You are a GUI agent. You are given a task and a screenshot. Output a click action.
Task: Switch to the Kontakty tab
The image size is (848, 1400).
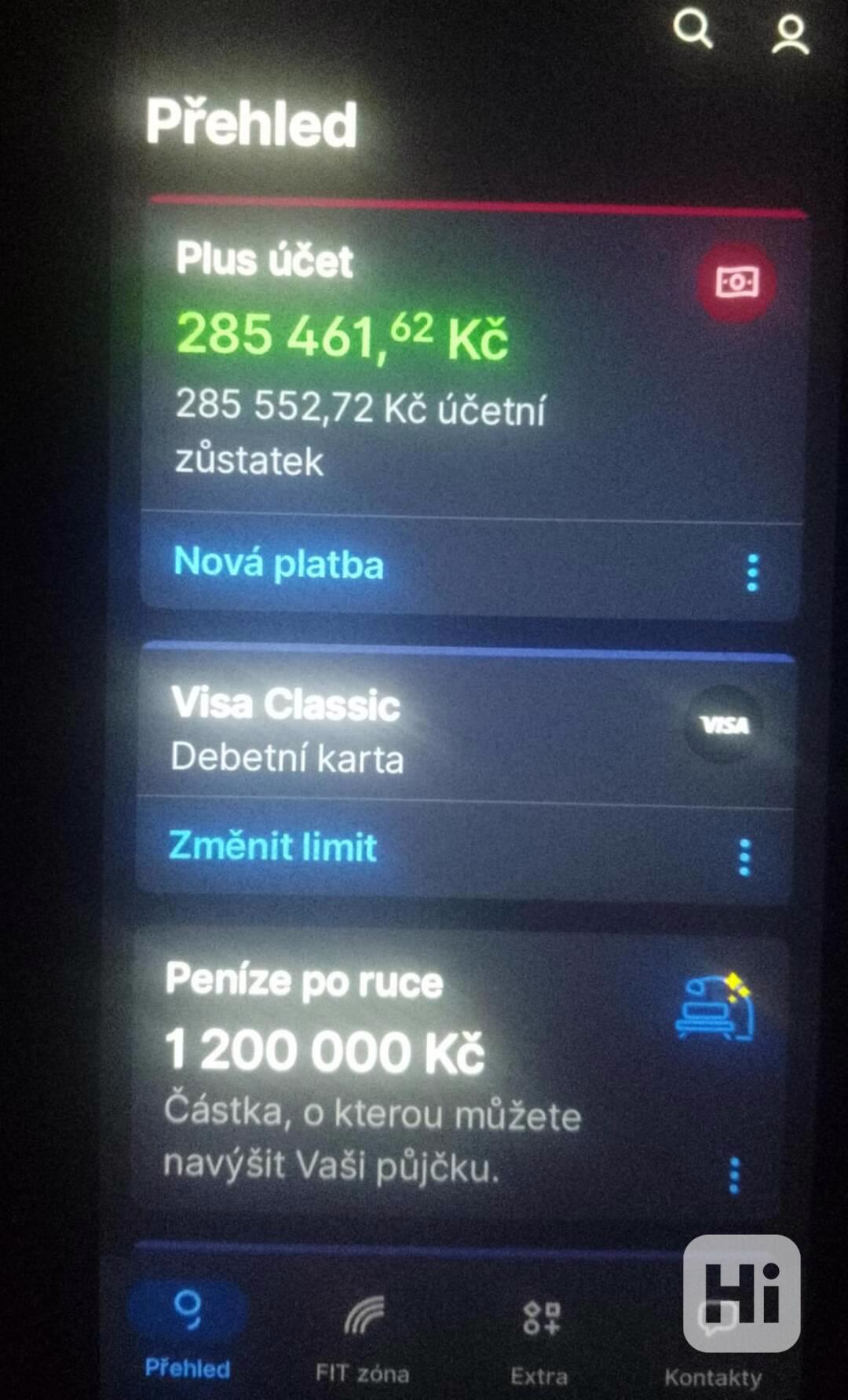pyautogui.click(x=713, y=1344)
